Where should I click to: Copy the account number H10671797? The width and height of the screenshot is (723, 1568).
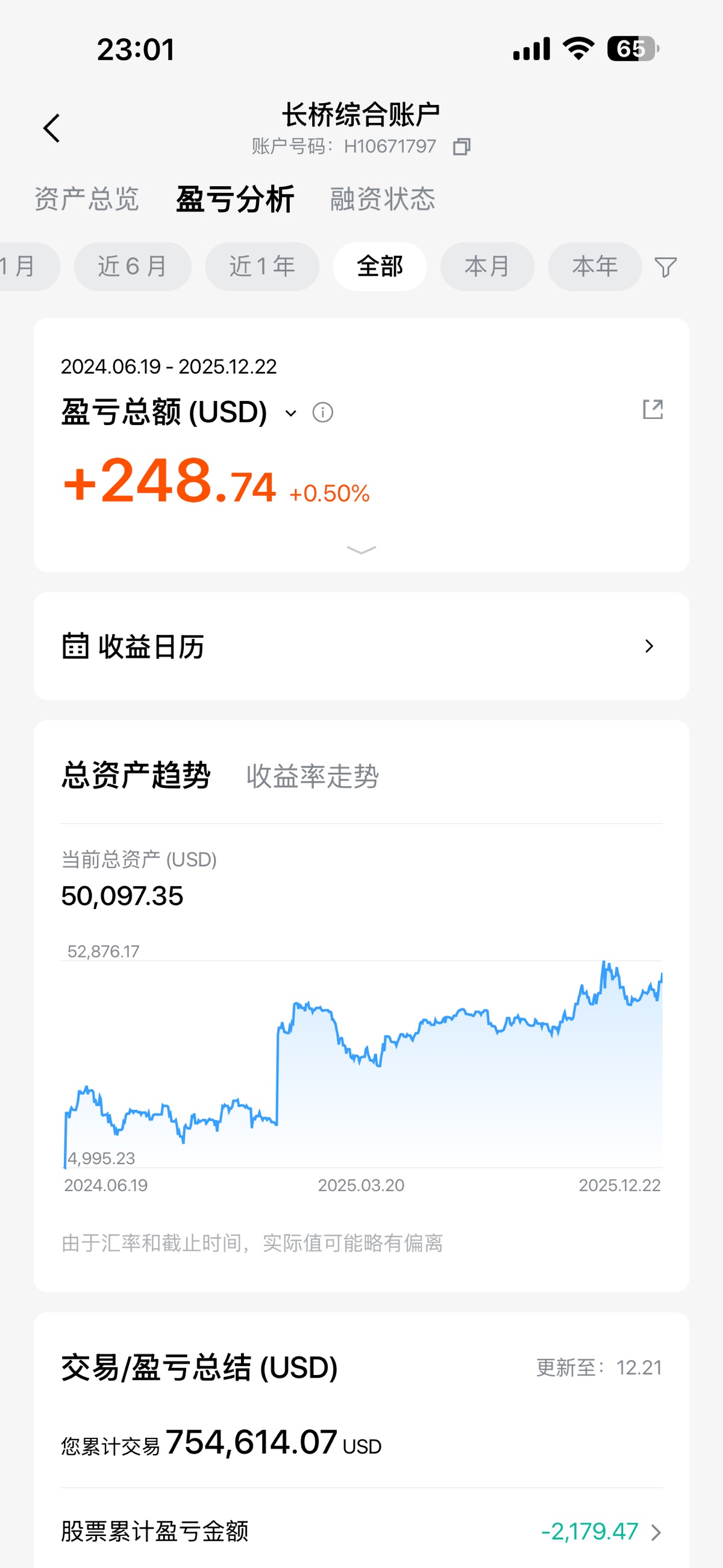coord(462,146)
